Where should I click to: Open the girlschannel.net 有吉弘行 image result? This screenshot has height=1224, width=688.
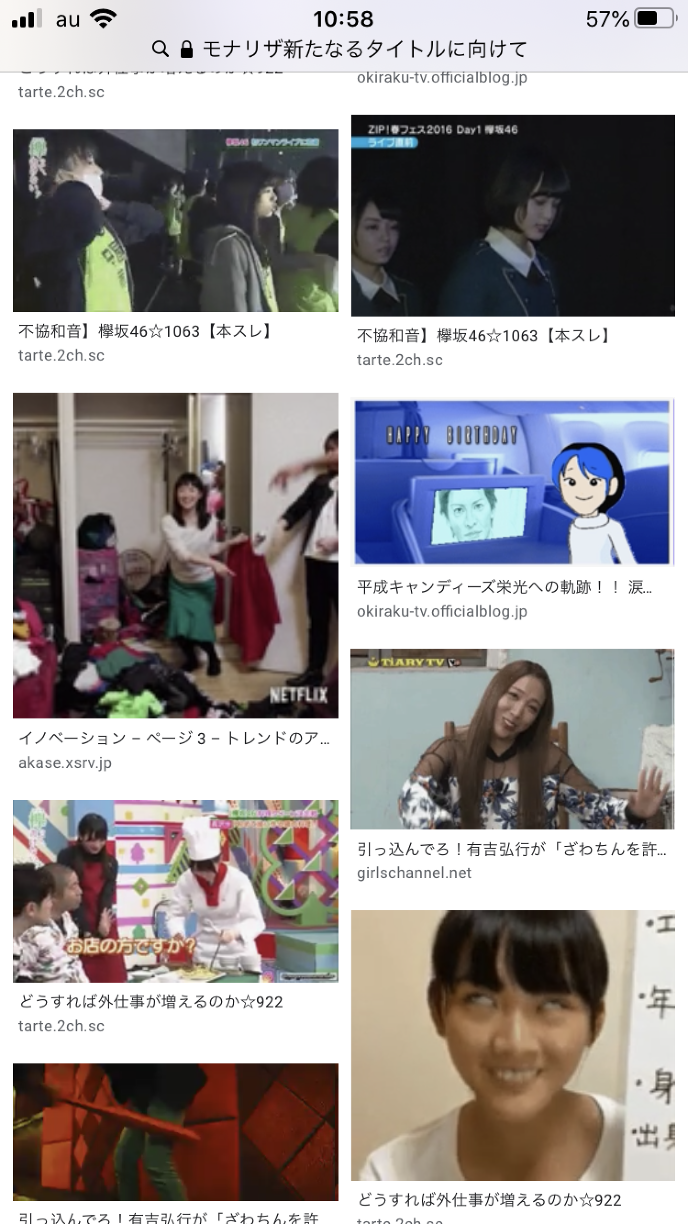point(512,738)
